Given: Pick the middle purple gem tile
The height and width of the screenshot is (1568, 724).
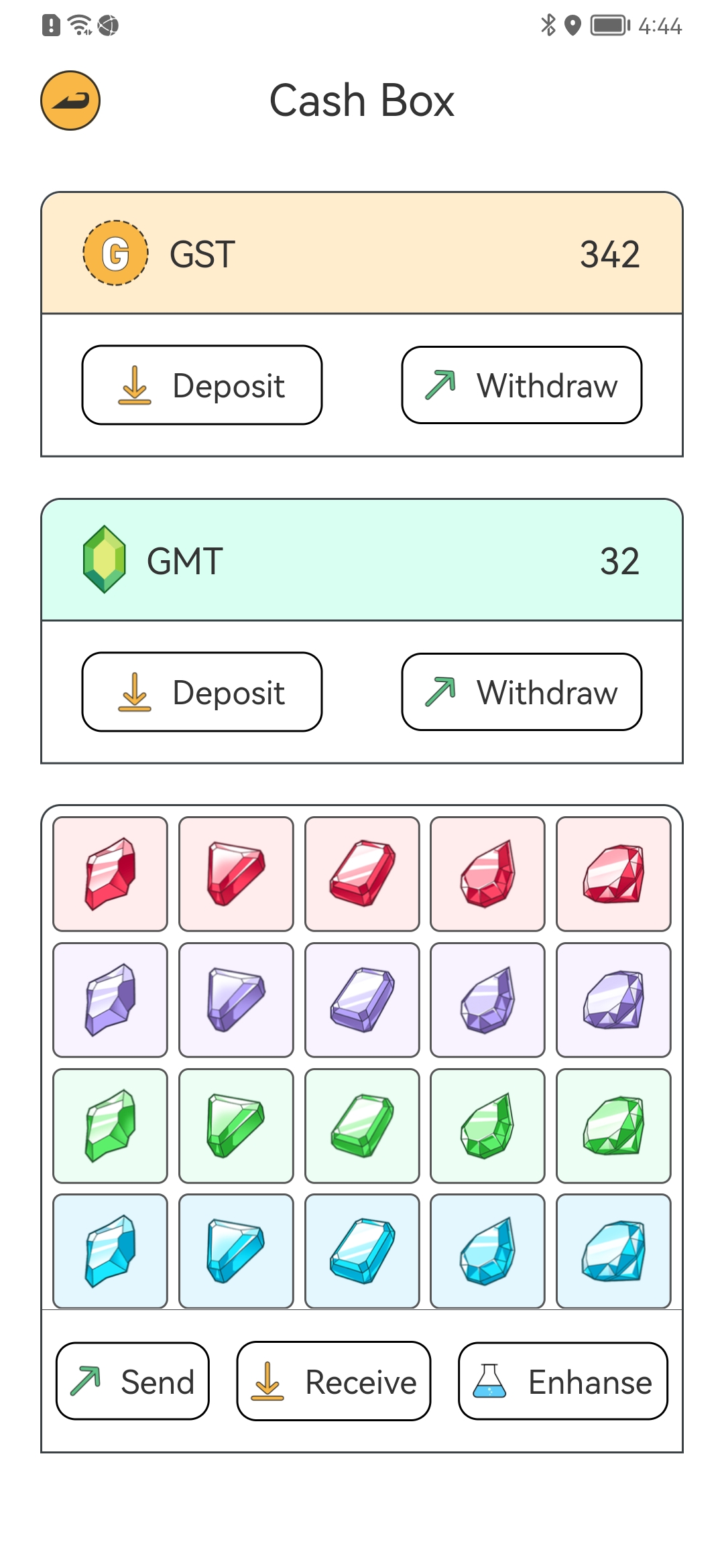Looking at the screenshot, I should pos(362,1000).
